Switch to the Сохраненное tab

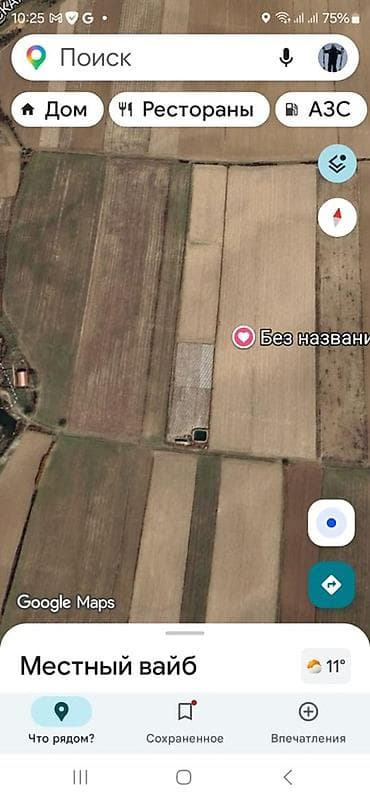coord(185,721)
